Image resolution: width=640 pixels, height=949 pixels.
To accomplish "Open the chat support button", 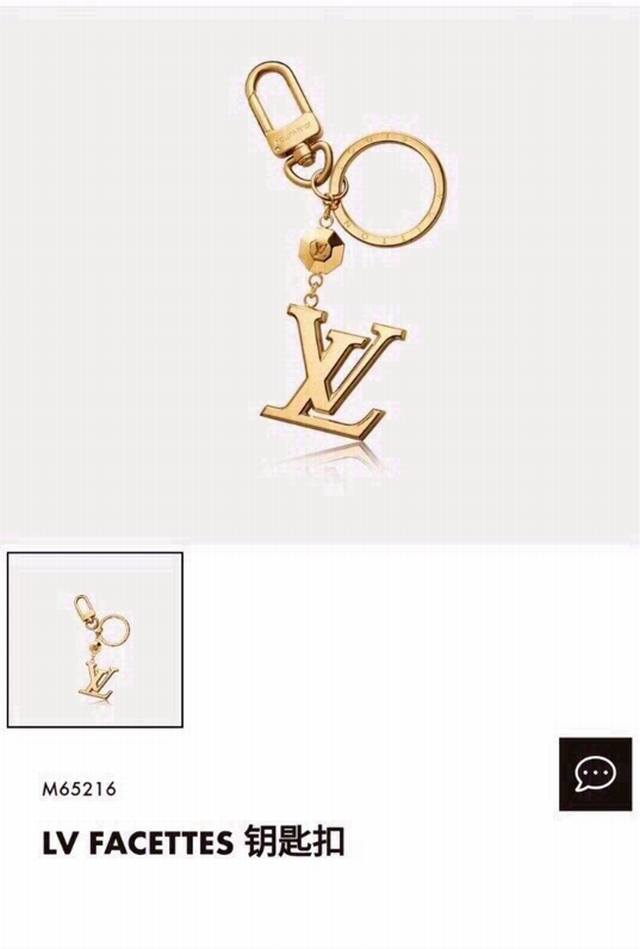I will pyautogui.click(x=595, y=774).
